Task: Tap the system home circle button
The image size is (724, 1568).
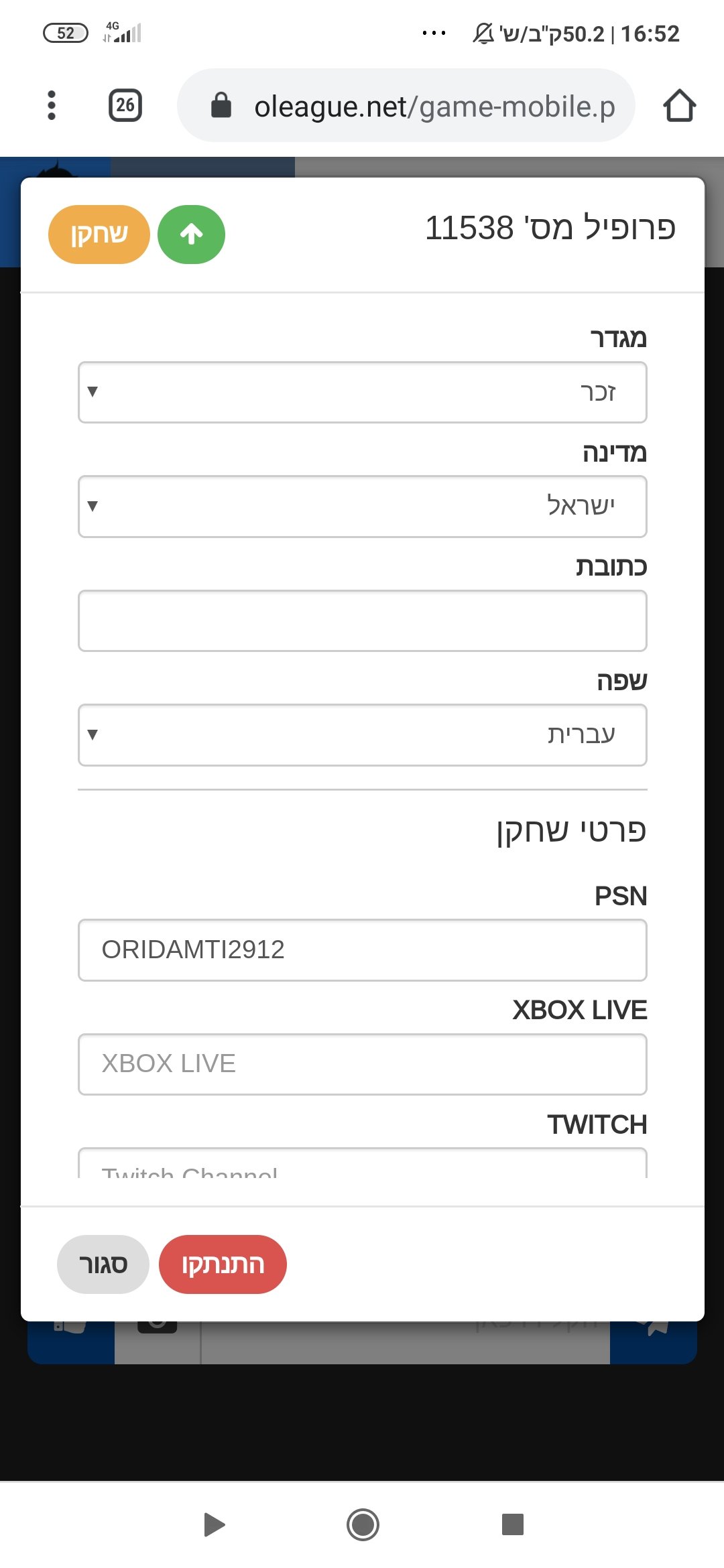Action: pos(363,1524)
